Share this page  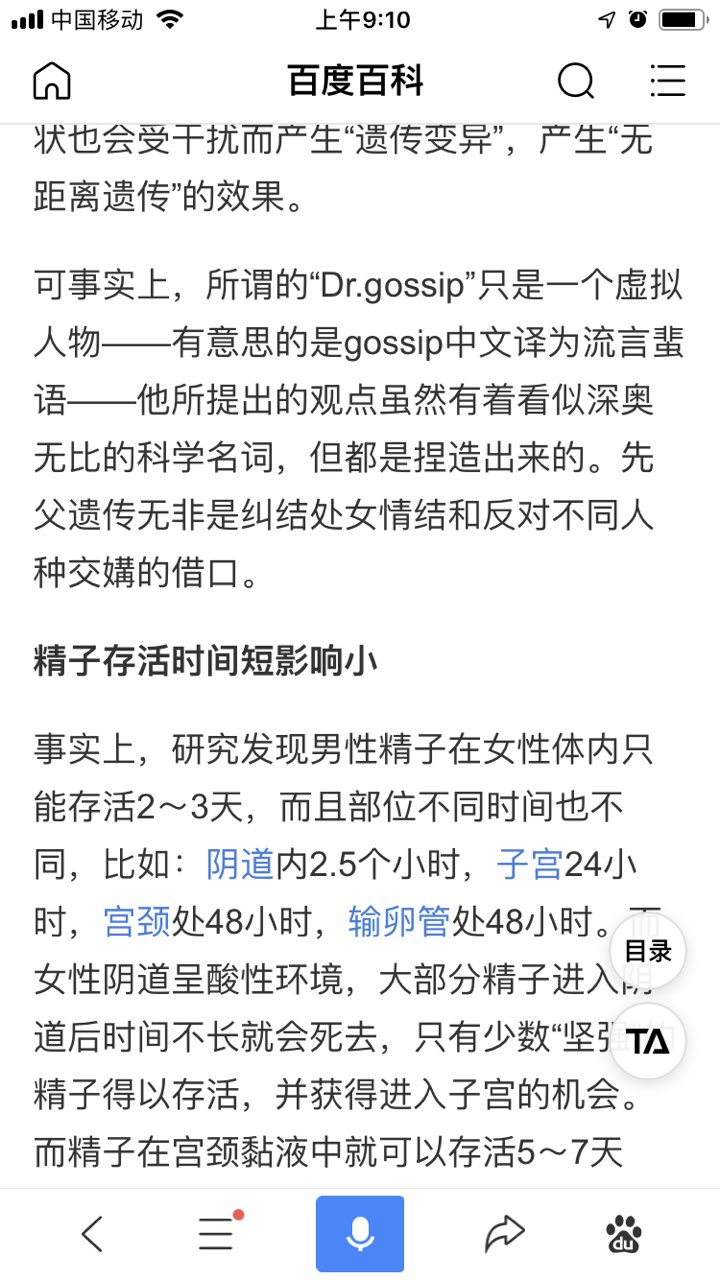pyautogui.click(x=504, y=1235)
